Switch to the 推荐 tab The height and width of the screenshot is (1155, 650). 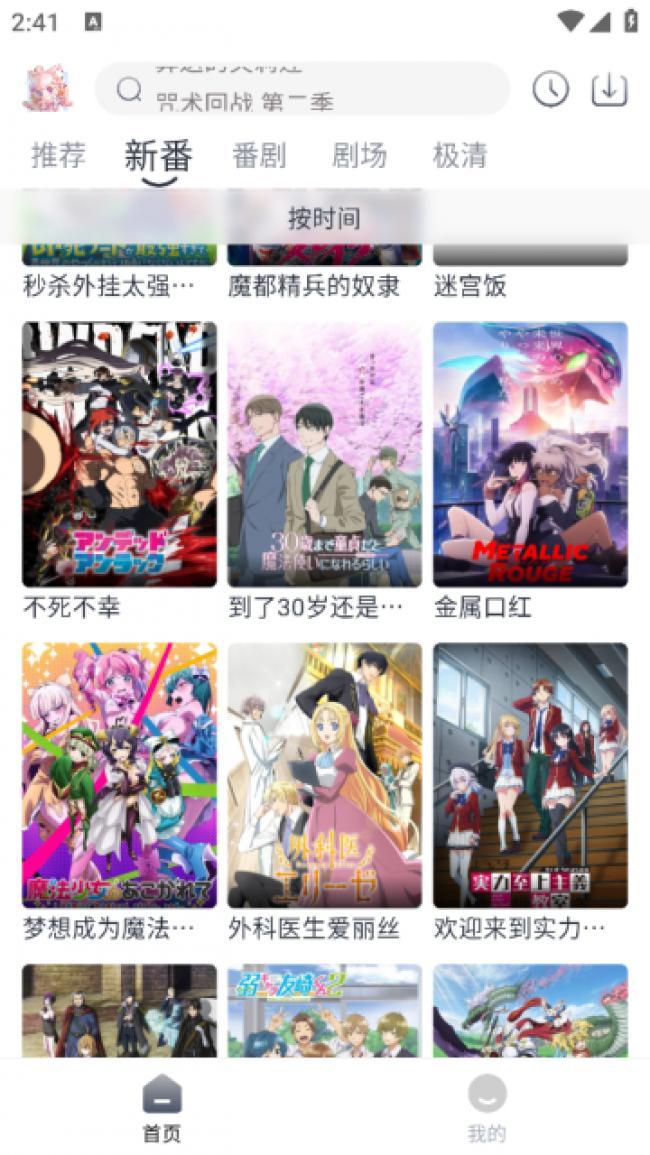click(x=58, y=155)
